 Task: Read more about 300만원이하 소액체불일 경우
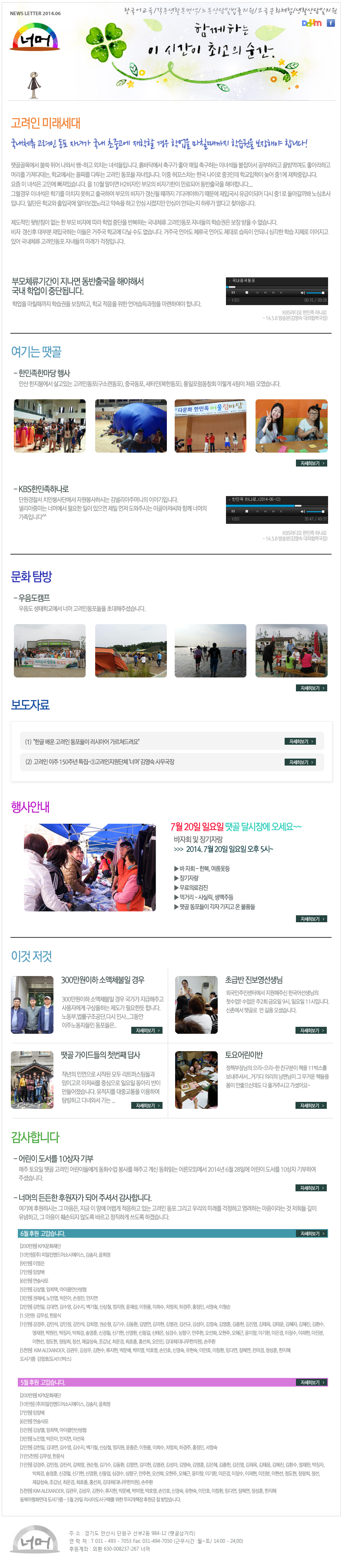pos(147,1031)
